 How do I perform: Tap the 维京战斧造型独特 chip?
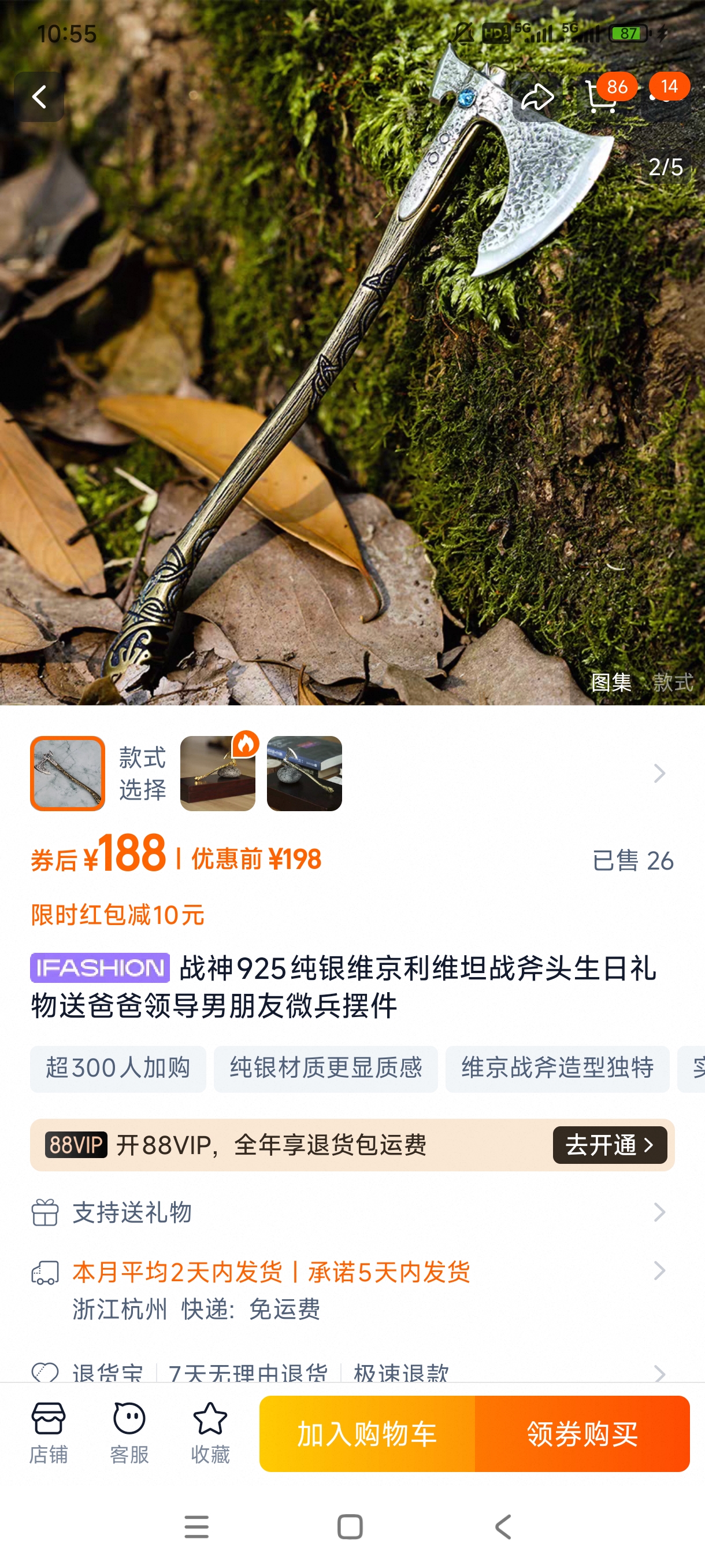[557, 1068]
